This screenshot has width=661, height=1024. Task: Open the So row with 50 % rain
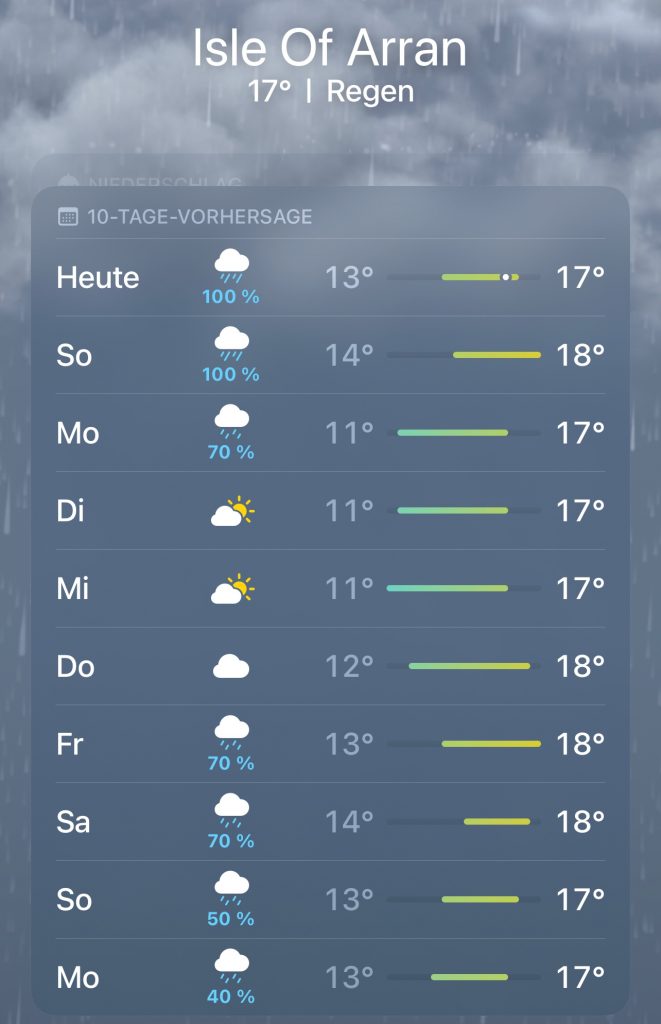[x=330, y=900]
